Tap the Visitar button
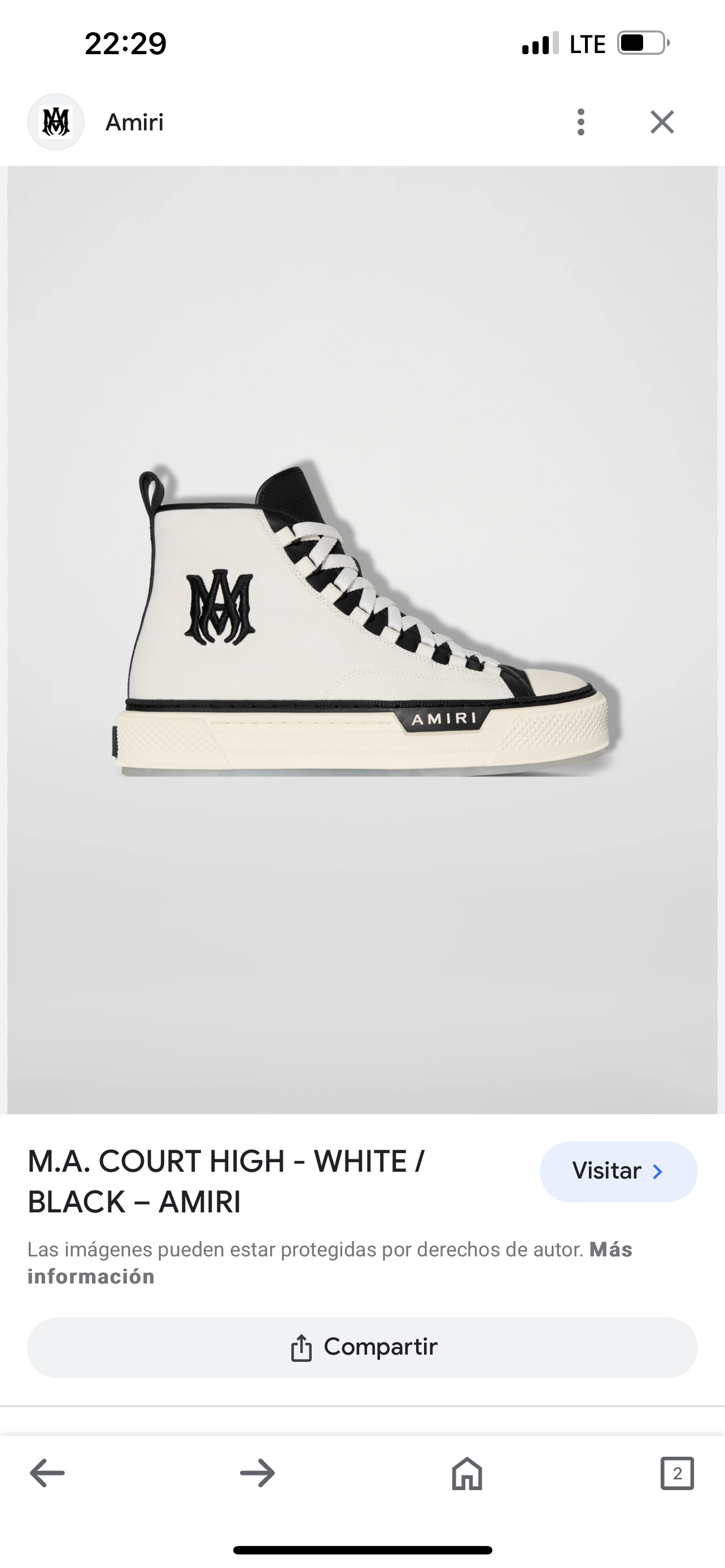Screen dimensions: 725x1568 618,1171
